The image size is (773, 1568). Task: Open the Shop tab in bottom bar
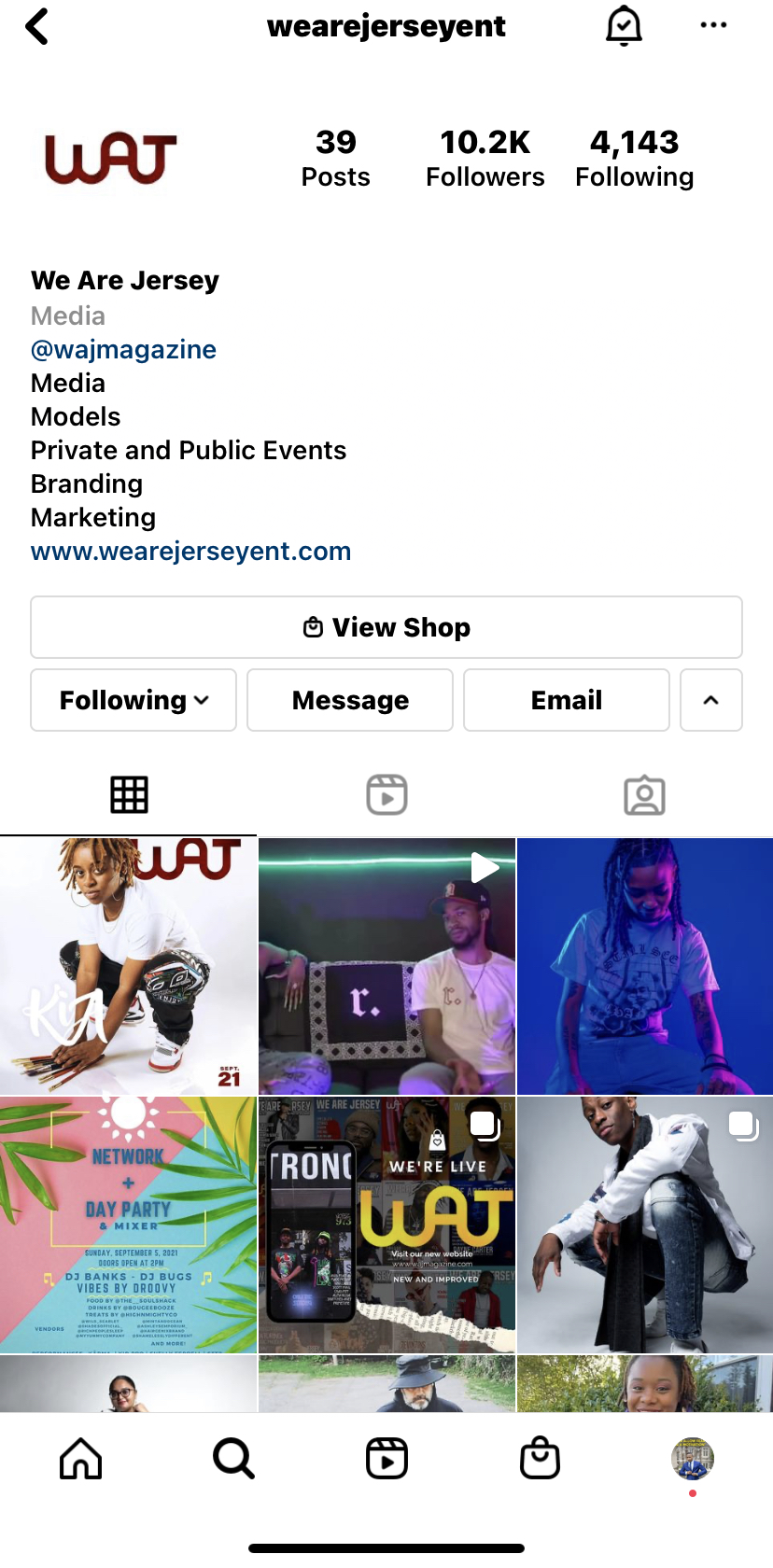click(x=540, y=1458)
